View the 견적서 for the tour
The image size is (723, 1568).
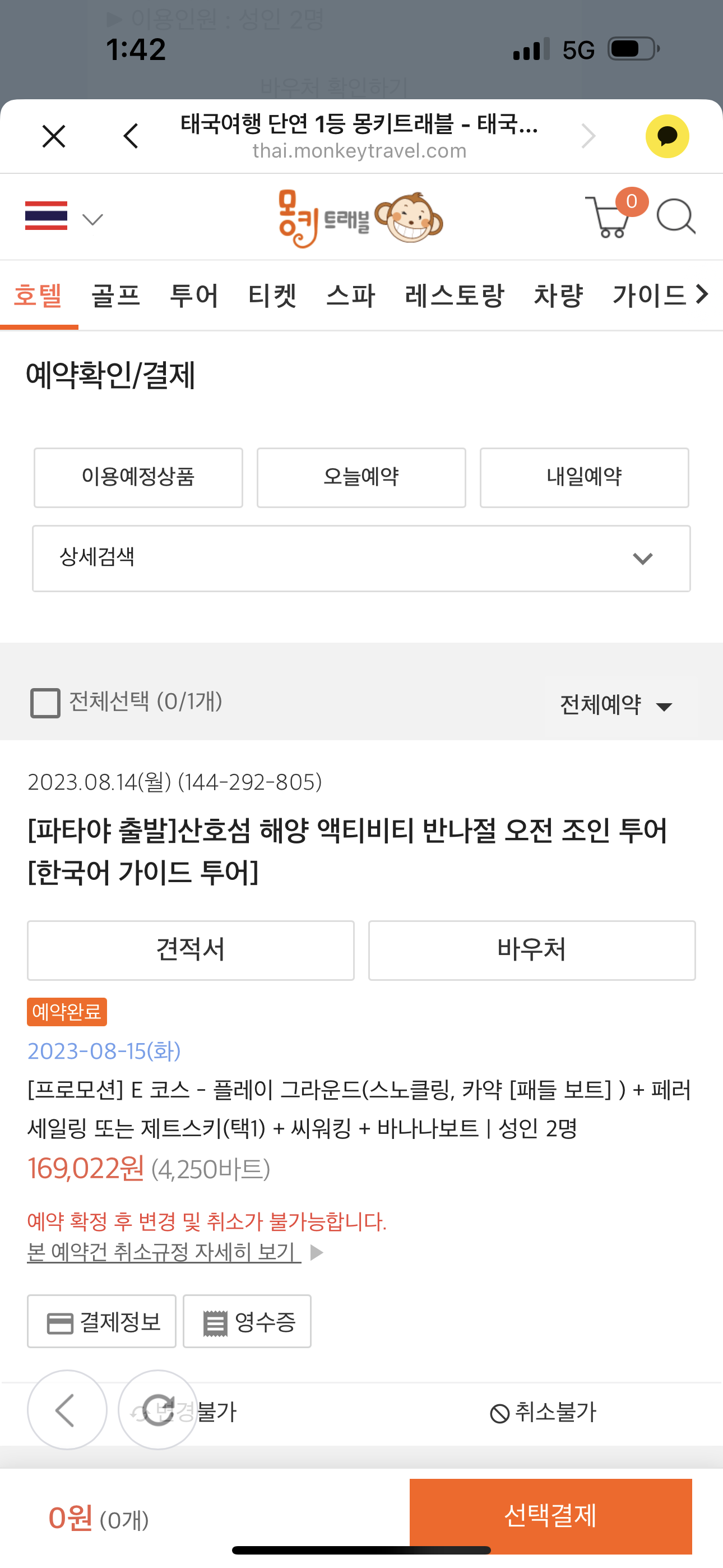[191, 949]
